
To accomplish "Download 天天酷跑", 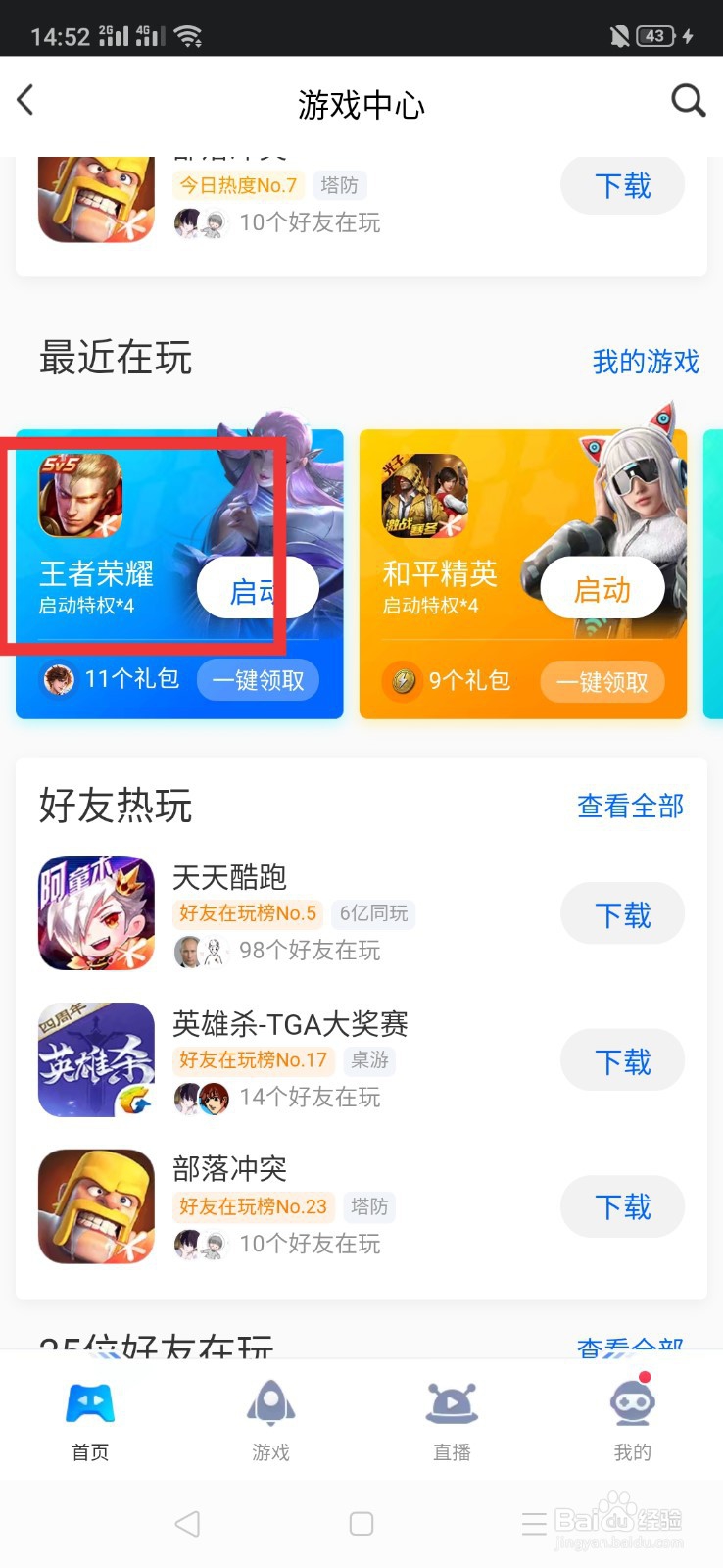I will [x=622, y=914].
